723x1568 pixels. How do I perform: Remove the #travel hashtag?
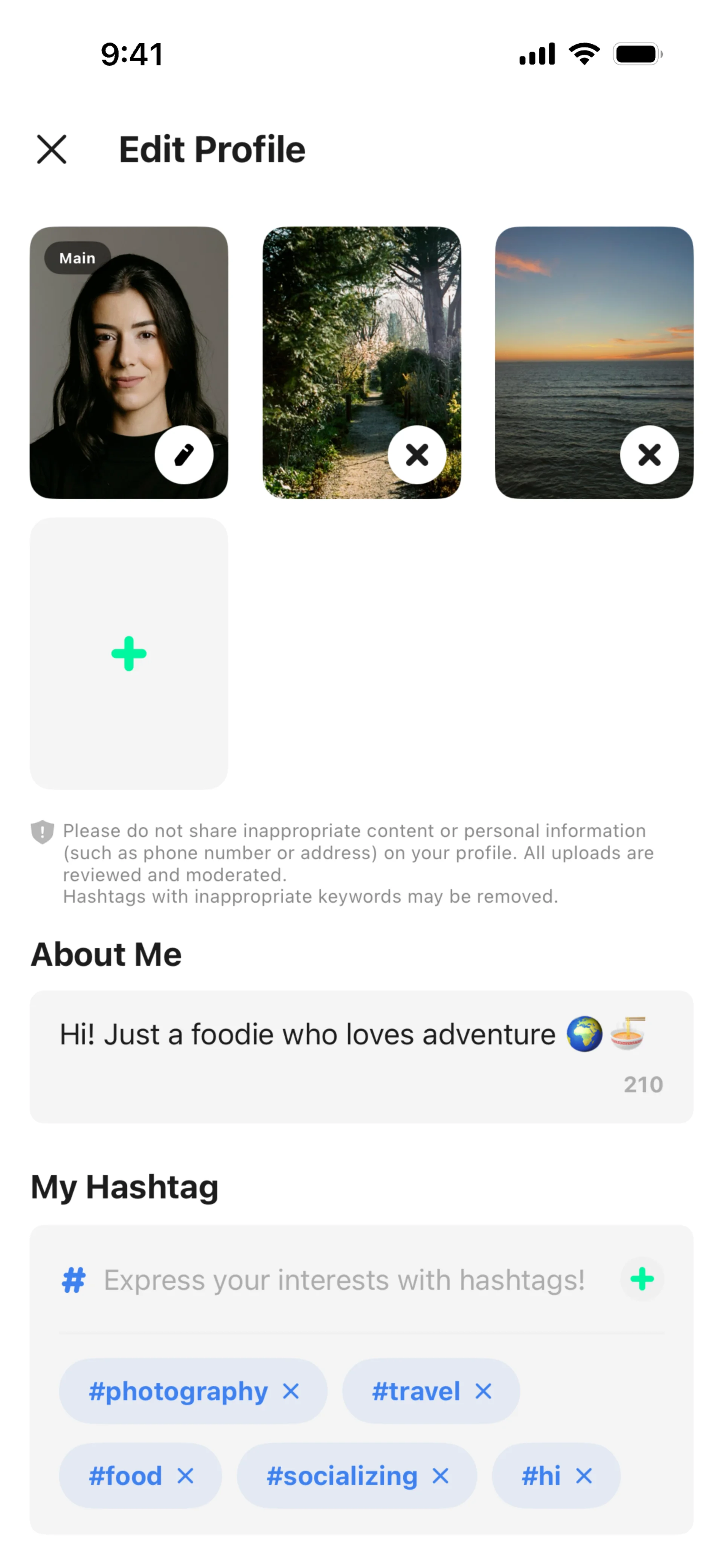(x=483, y=1391)
